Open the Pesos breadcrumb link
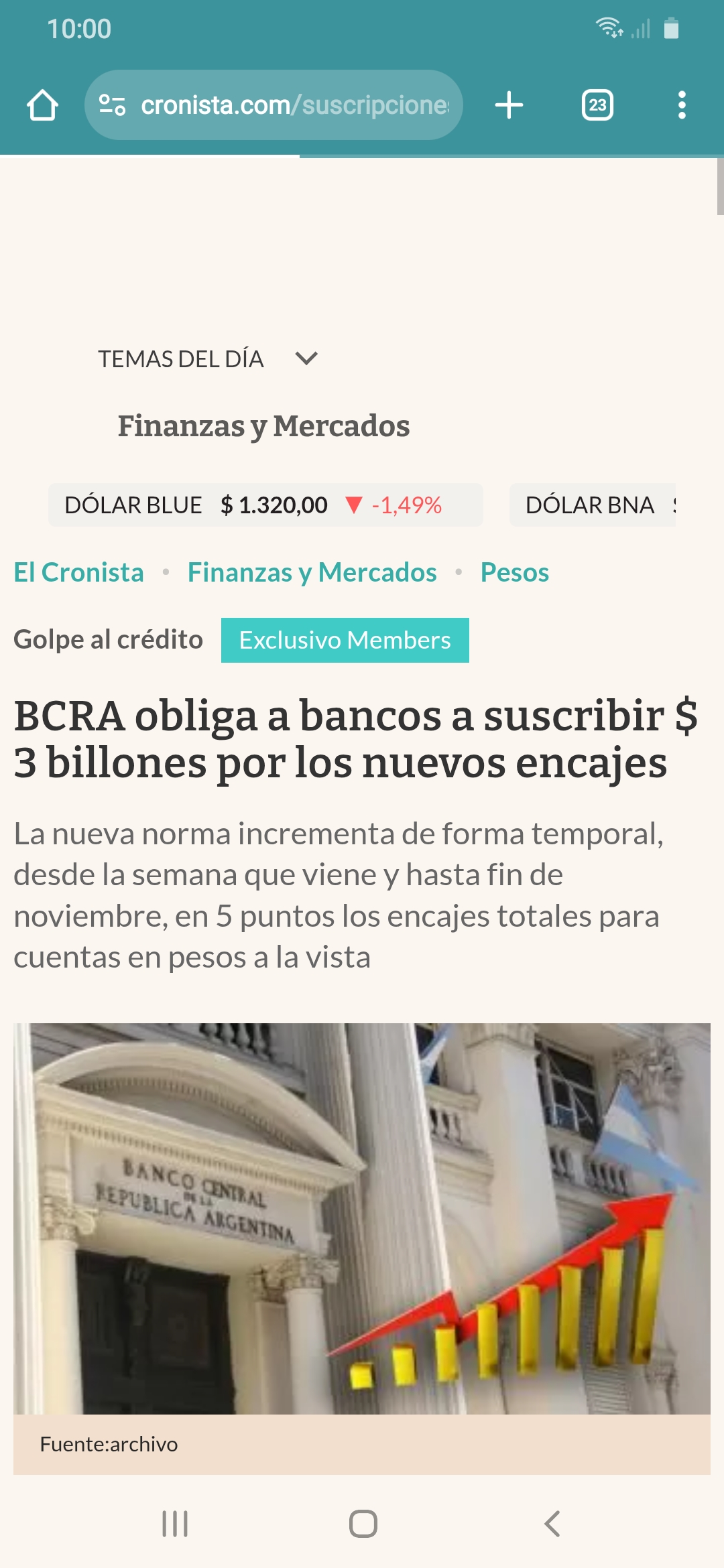 514,572
